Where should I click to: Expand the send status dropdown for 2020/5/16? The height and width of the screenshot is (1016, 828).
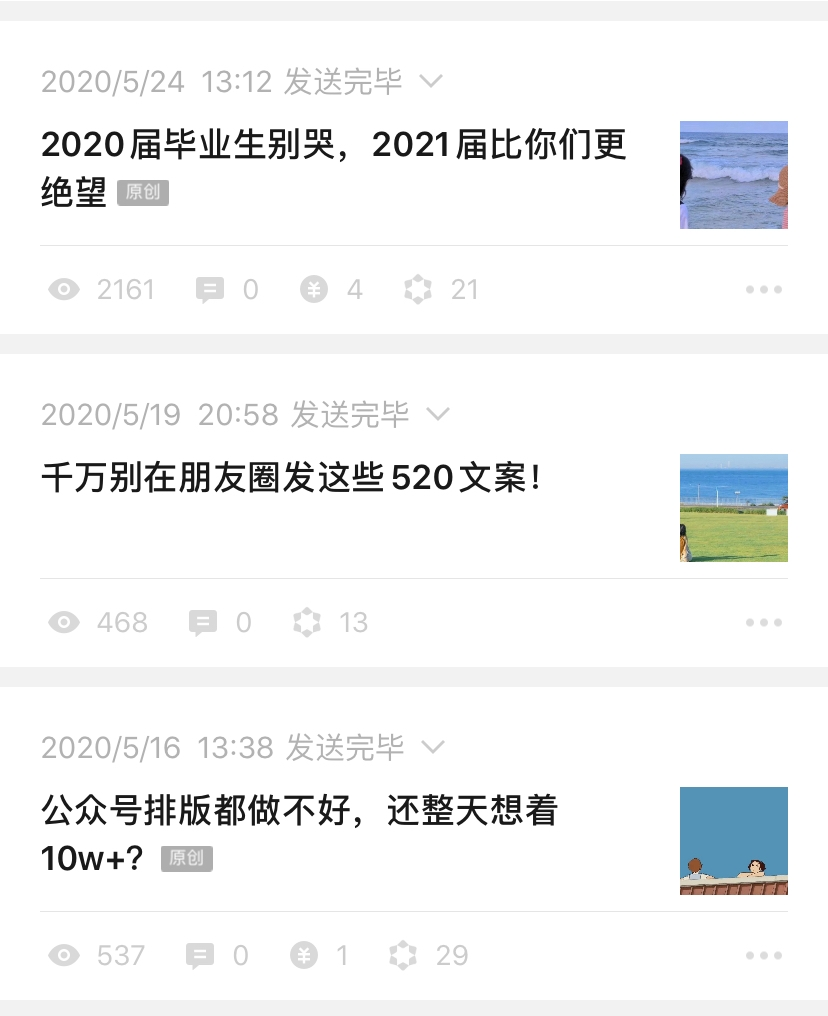click(x=432, y=747)
